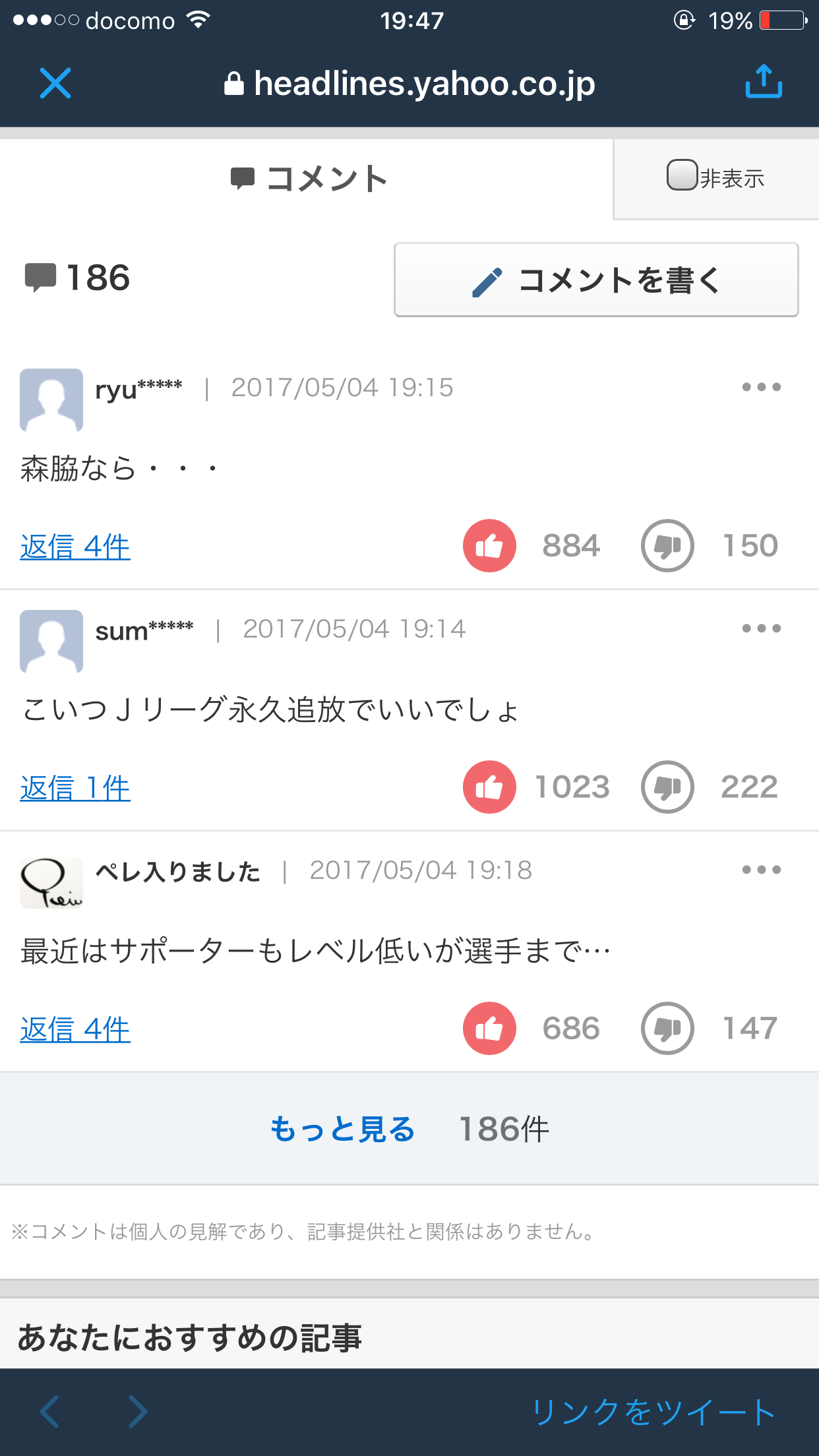Image resolution: width=819 pixels, height=1456 pixels.
Task: View 4 replies to ryu***** comment
Action: pyautogui.click(x=75, y=547)
